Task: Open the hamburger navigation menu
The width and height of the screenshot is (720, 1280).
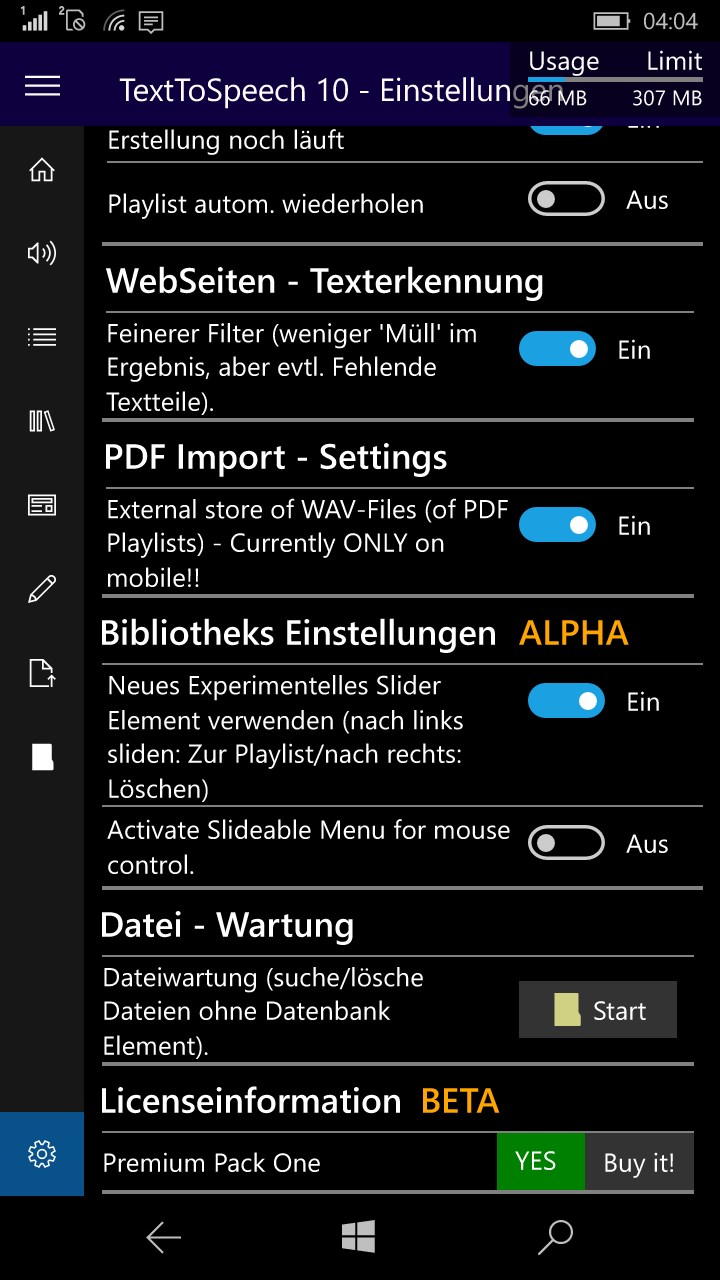Action: [42, 86]
